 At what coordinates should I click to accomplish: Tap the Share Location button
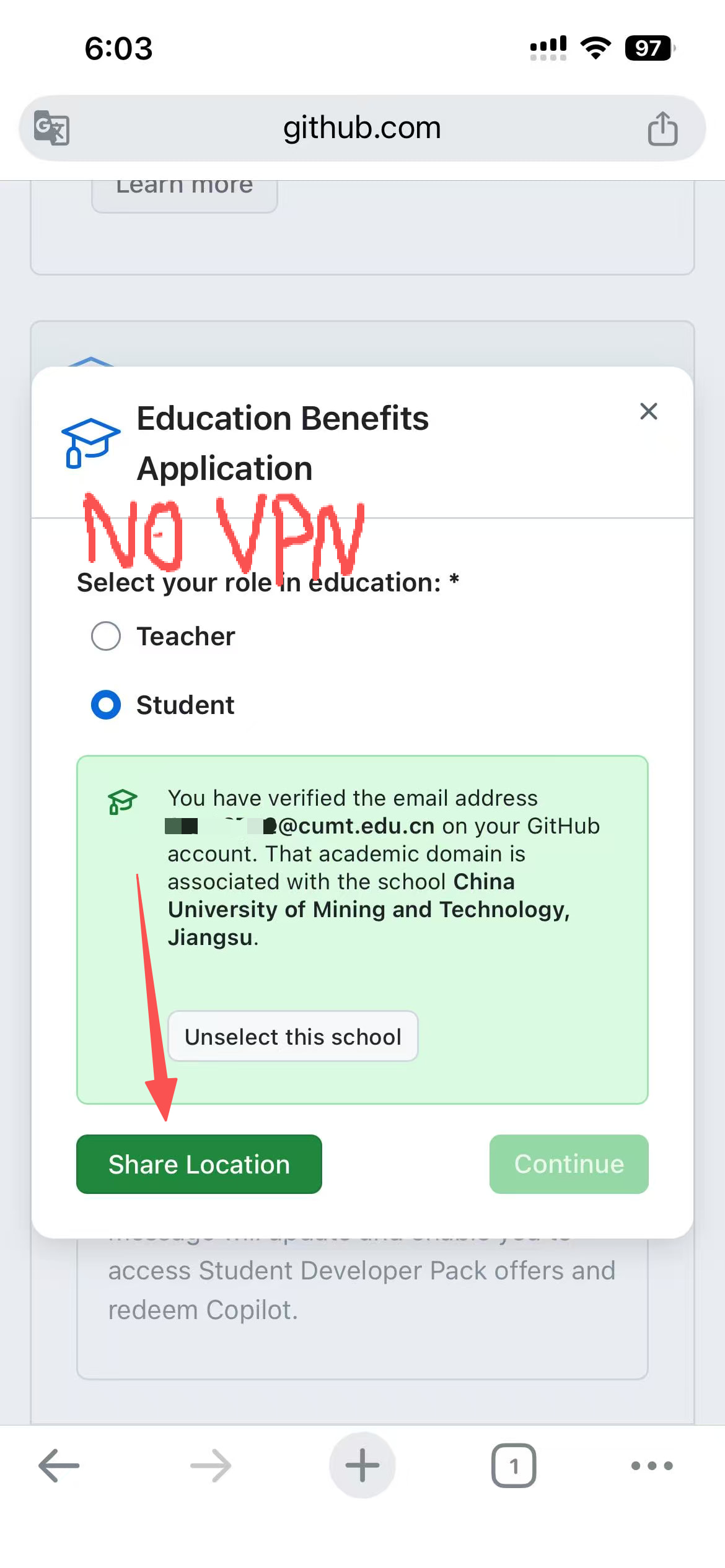coord(199,1164)
